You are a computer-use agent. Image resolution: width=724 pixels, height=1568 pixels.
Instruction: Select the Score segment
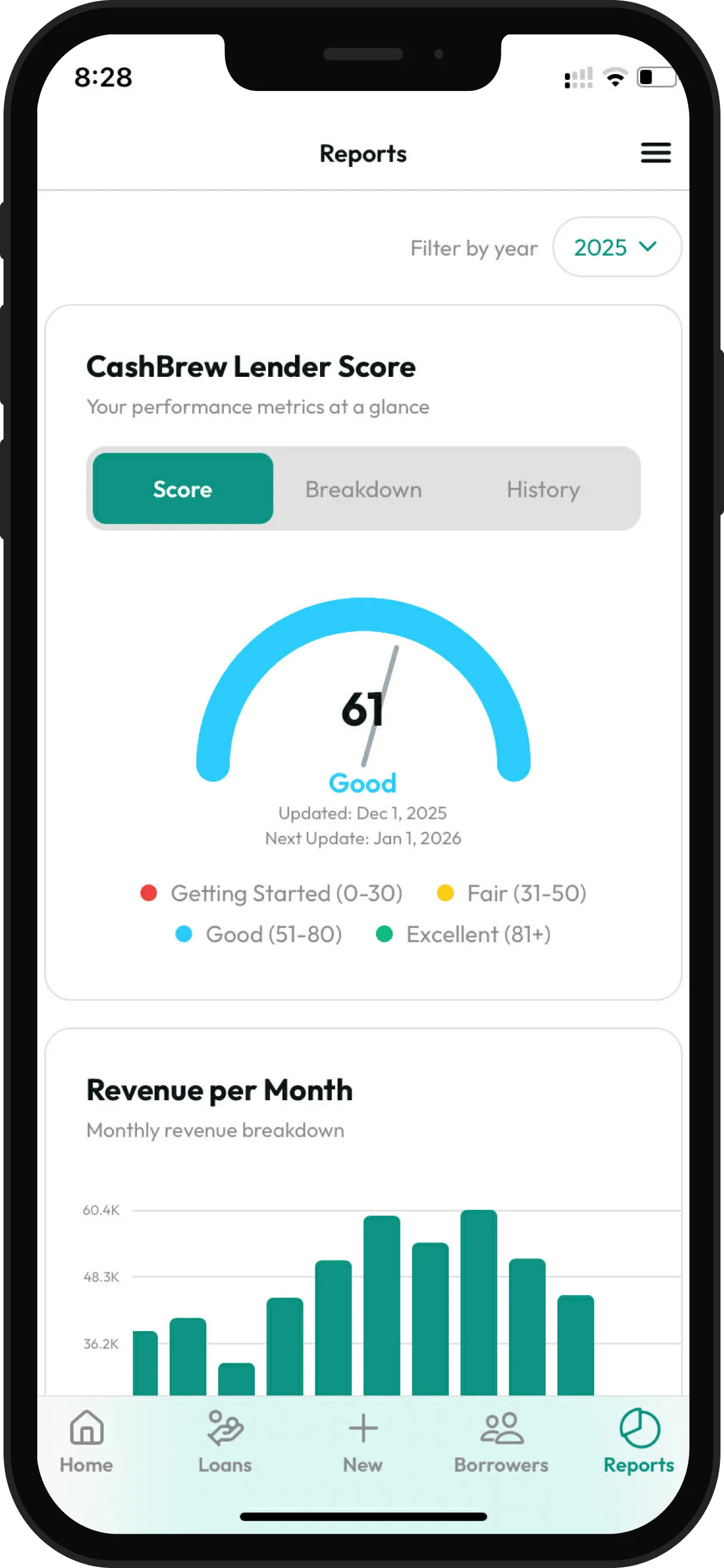[x=182, y=489]
